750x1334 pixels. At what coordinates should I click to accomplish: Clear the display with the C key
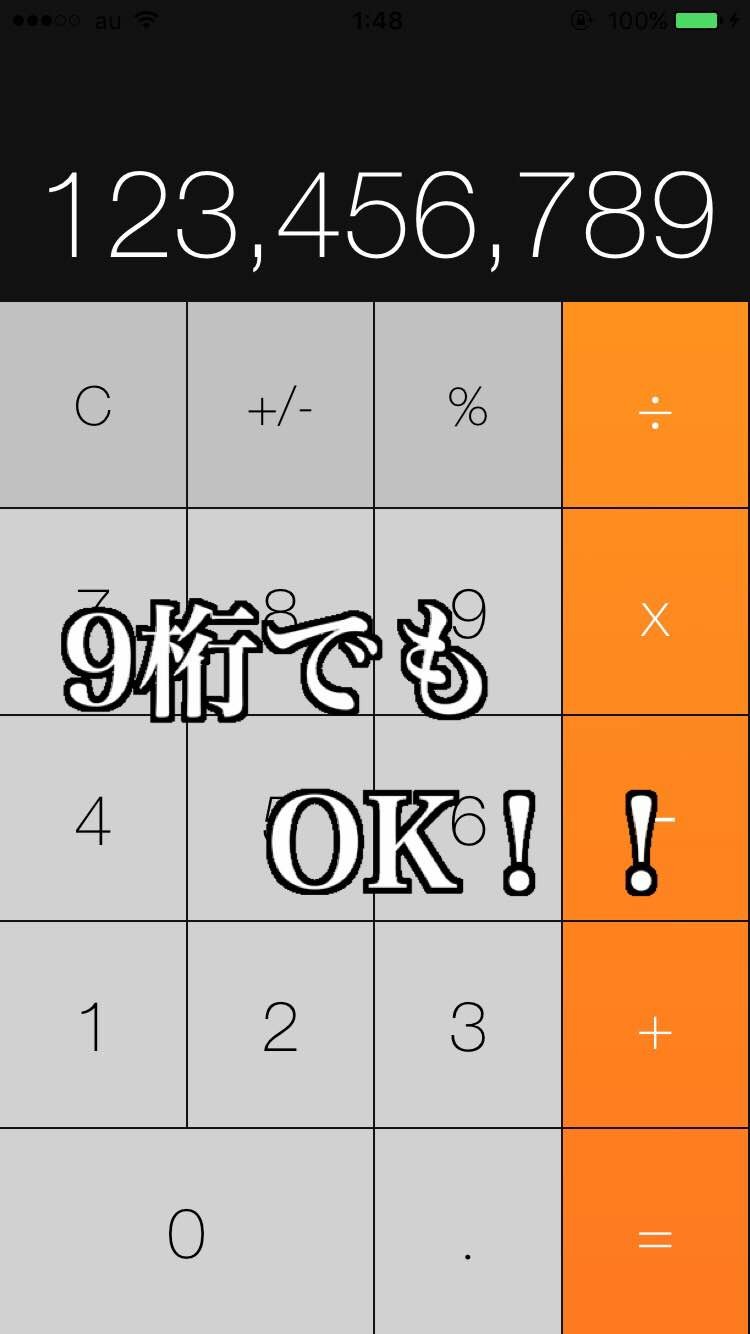coord(93,406)
